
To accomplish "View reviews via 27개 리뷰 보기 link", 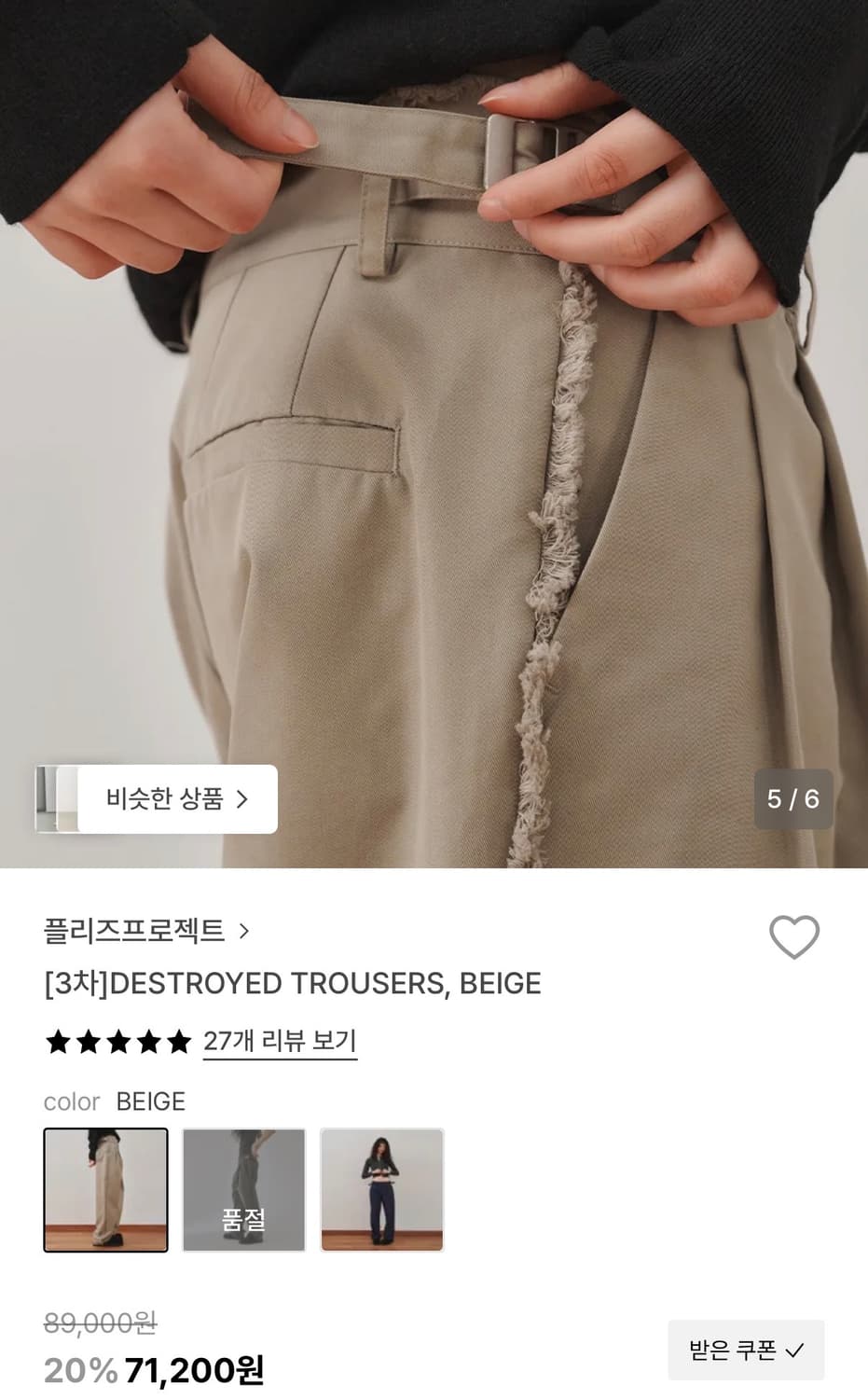I will 280,1040.
